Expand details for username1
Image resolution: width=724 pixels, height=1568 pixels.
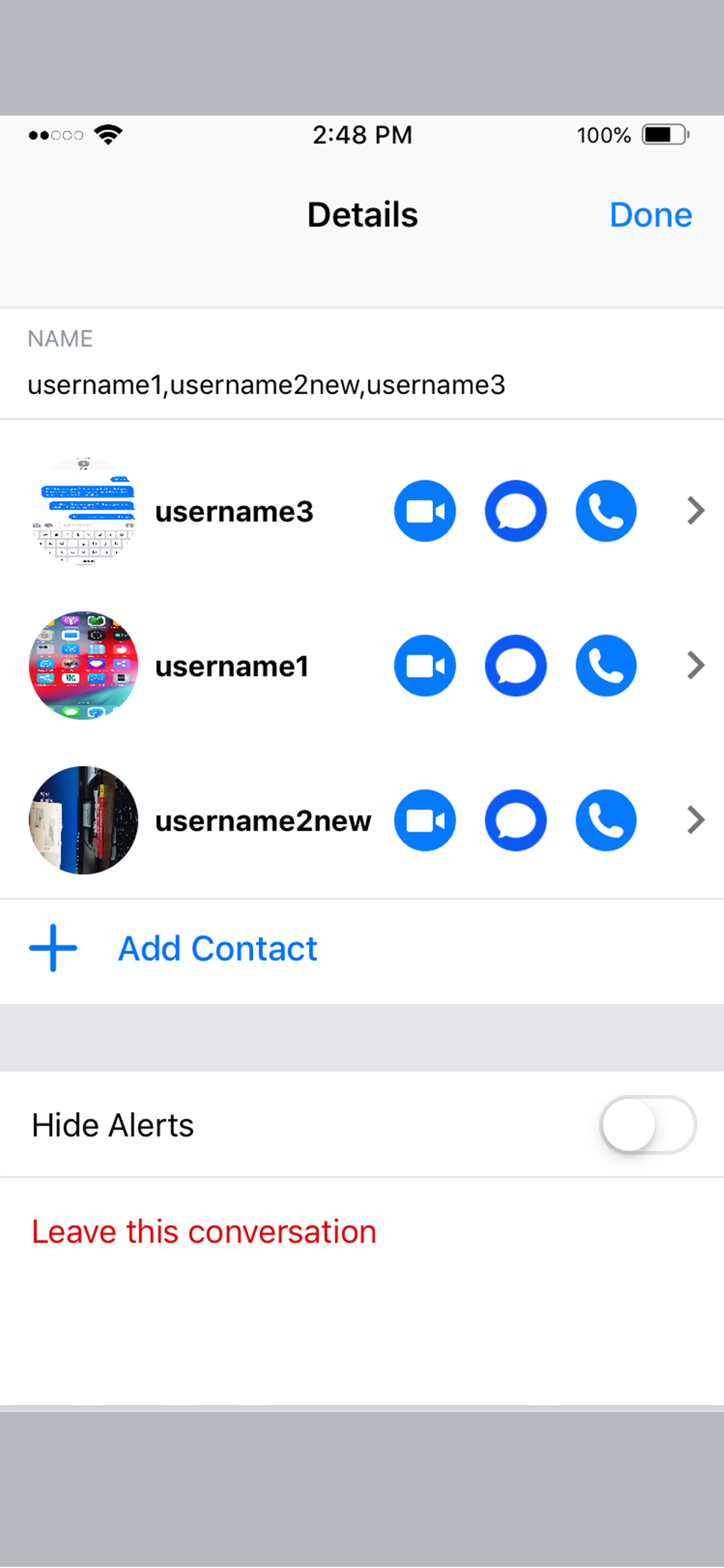point(695,666)
